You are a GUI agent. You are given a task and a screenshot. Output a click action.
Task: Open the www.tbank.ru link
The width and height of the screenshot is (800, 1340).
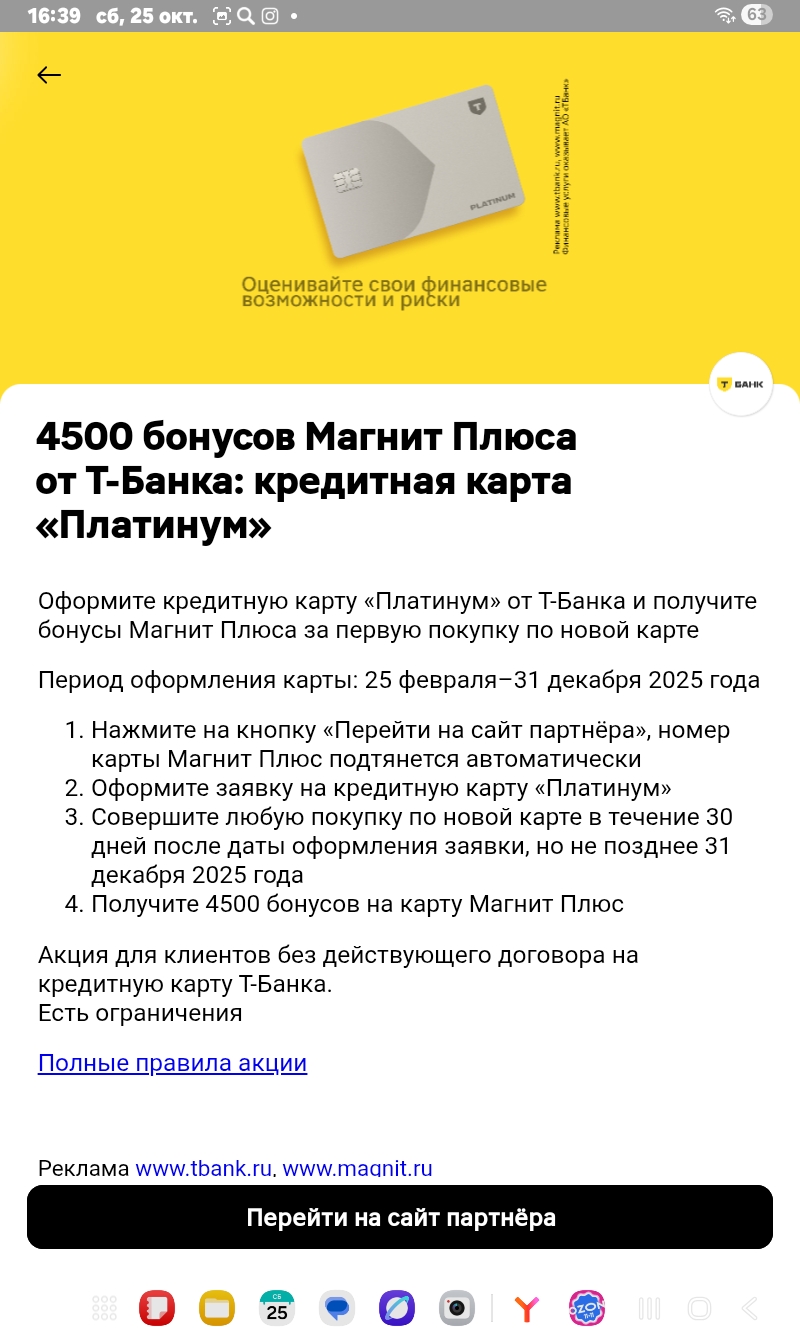204,1168
